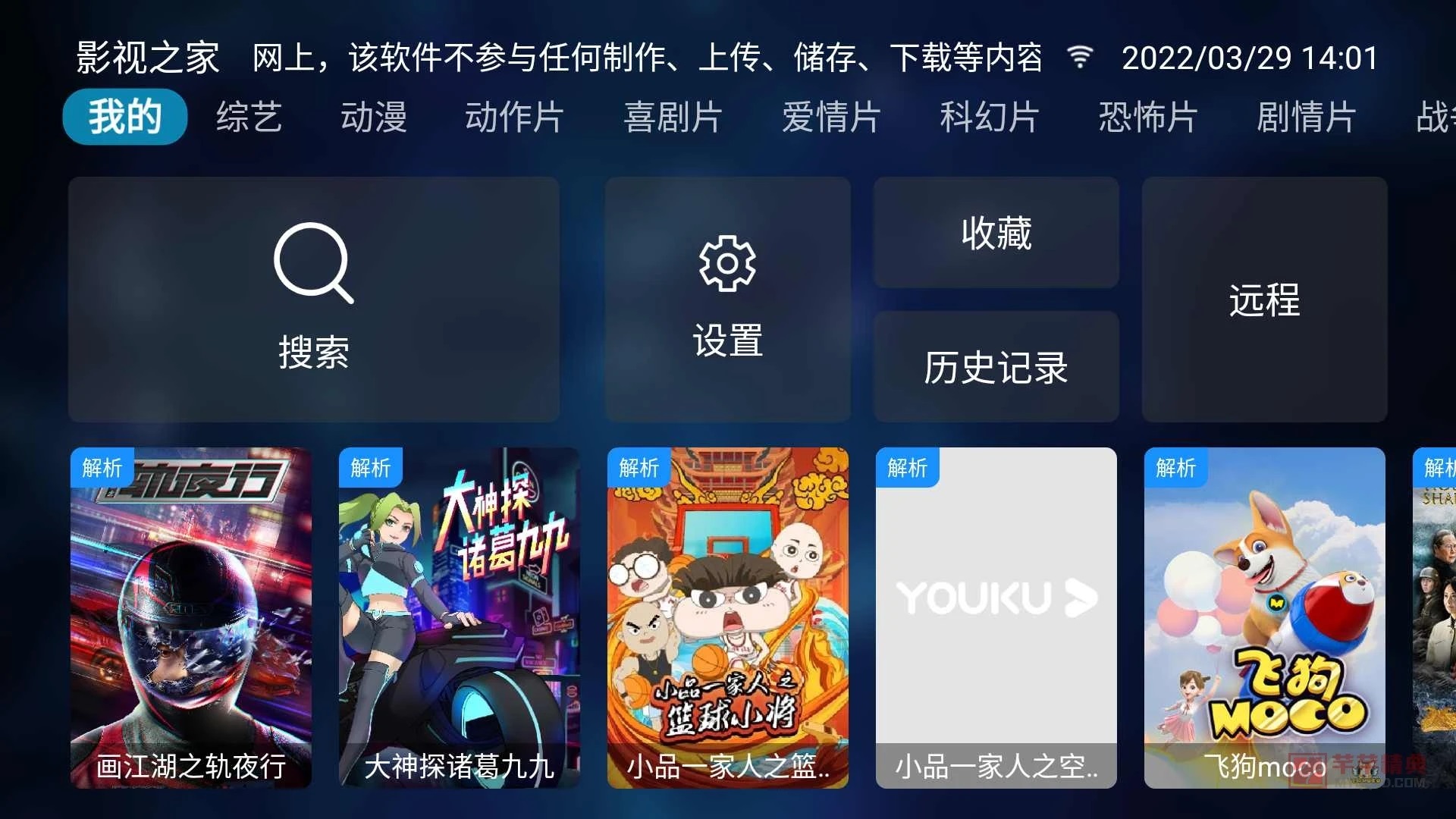Select the 我的 tab

point(124,117)
